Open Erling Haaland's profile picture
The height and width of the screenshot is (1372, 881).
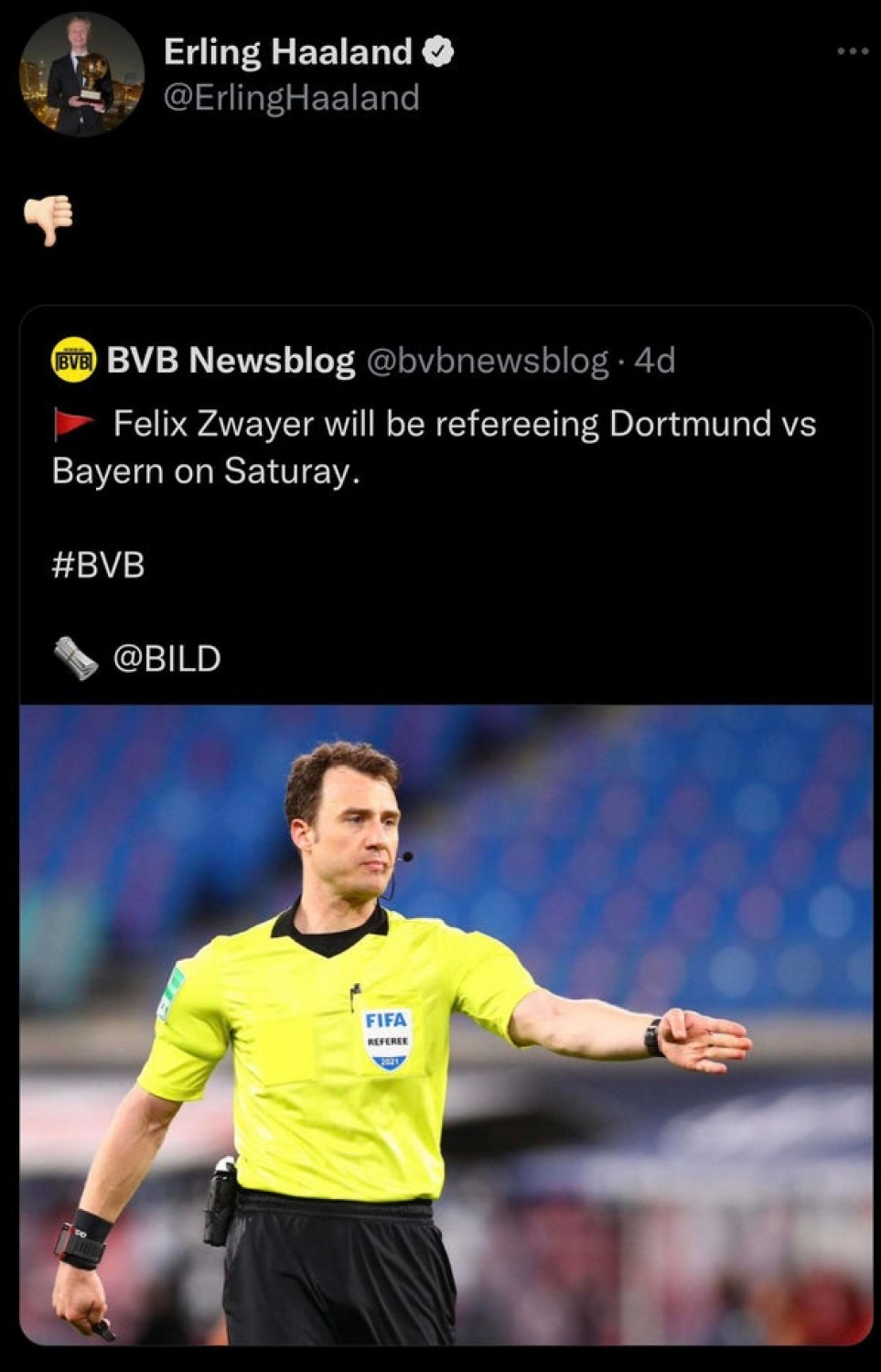click(x=81, y=75)
